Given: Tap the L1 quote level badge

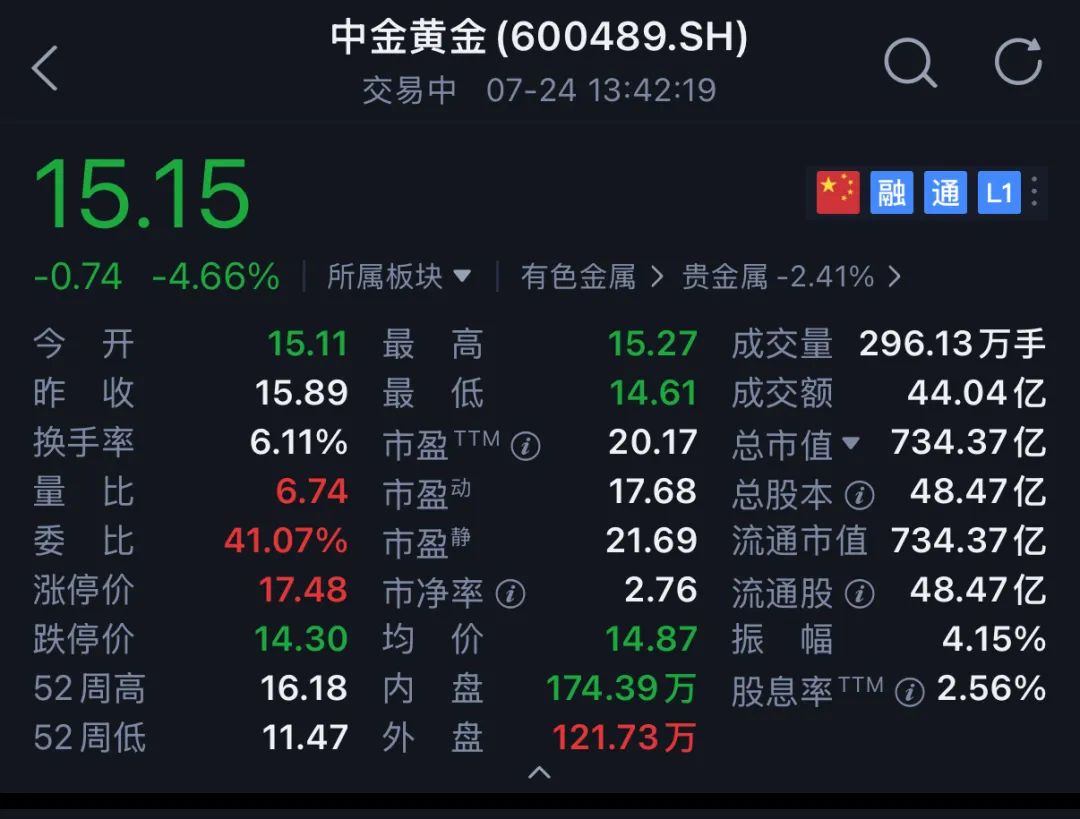Looking at the screenshot, I should click(x=999, y=193).
